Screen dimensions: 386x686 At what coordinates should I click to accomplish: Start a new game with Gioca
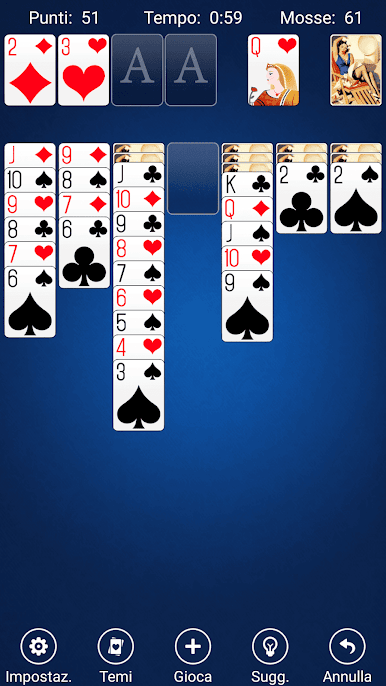tap(193, 646)
